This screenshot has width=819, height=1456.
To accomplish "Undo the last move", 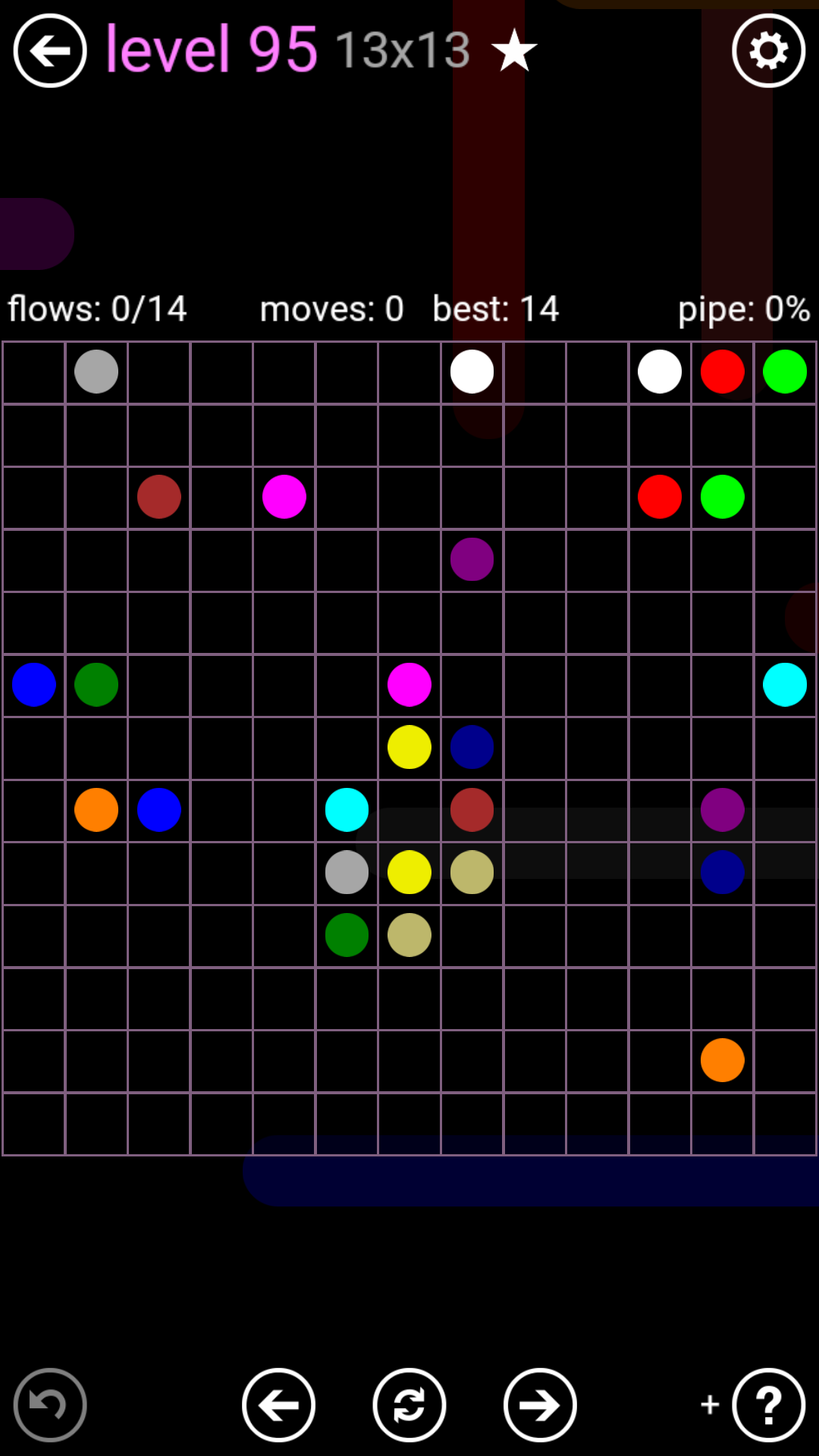I will click(50, 1404).
